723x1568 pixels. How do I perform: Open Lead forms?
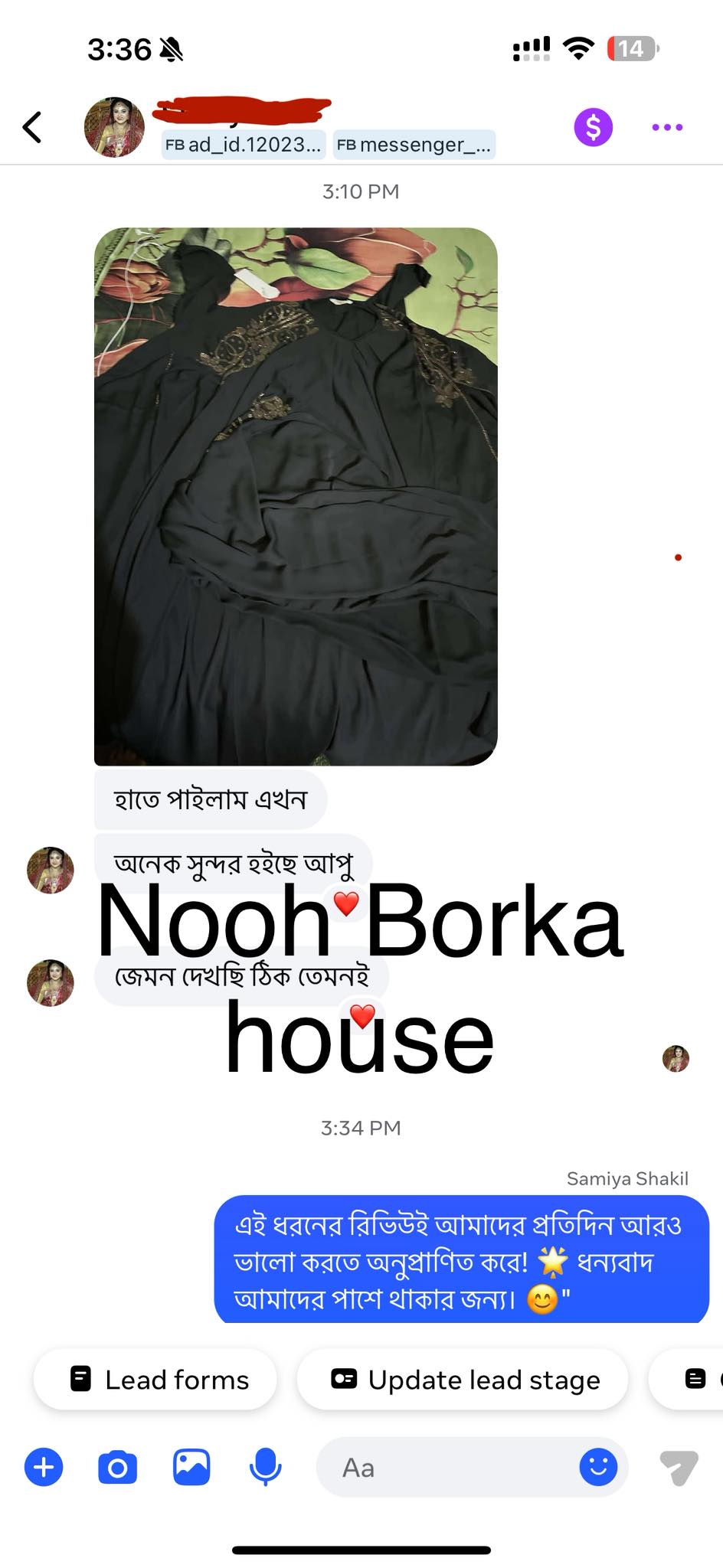click(155, 1380)
